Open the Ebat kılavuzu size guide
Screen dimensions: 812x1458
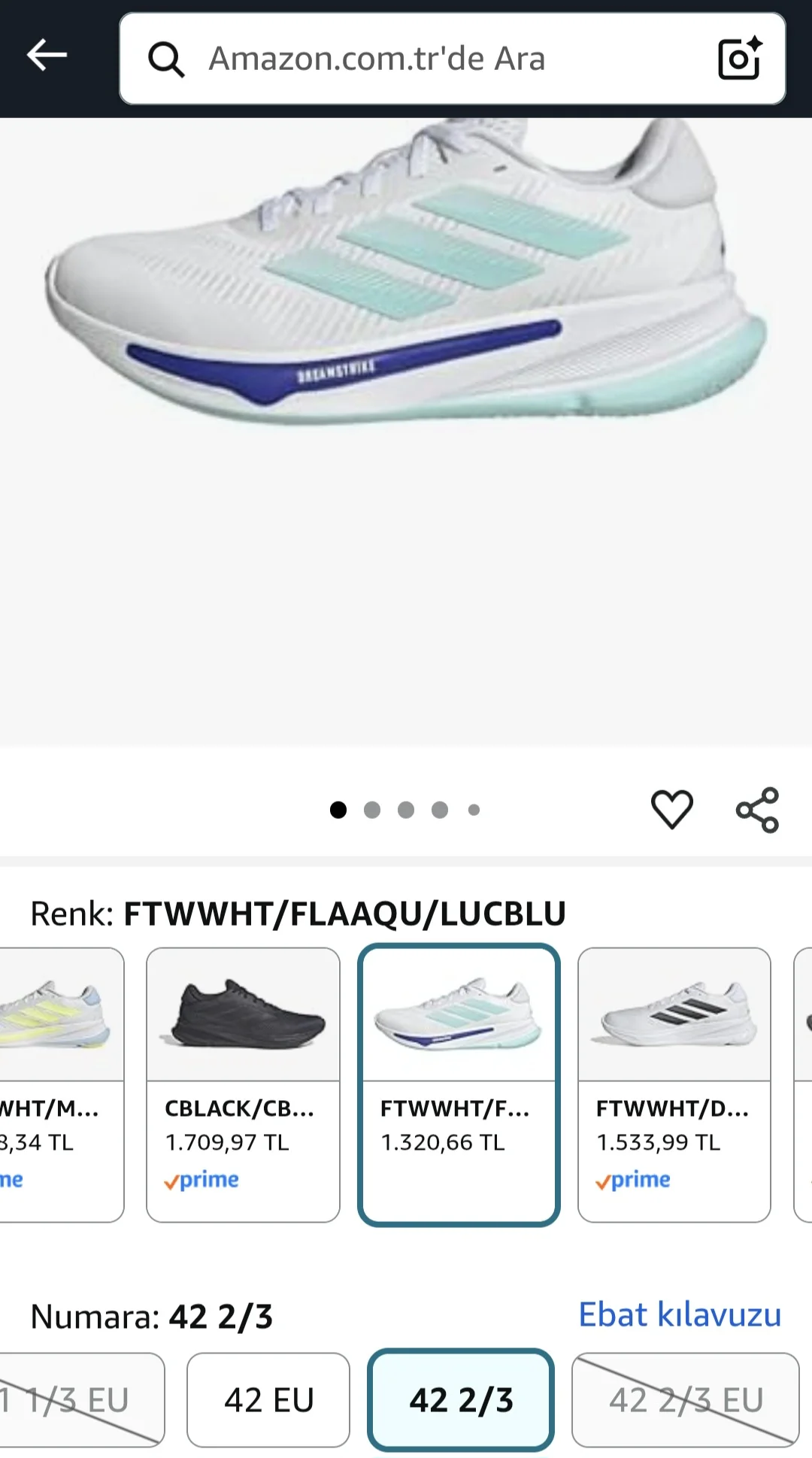click(680, 1314)
